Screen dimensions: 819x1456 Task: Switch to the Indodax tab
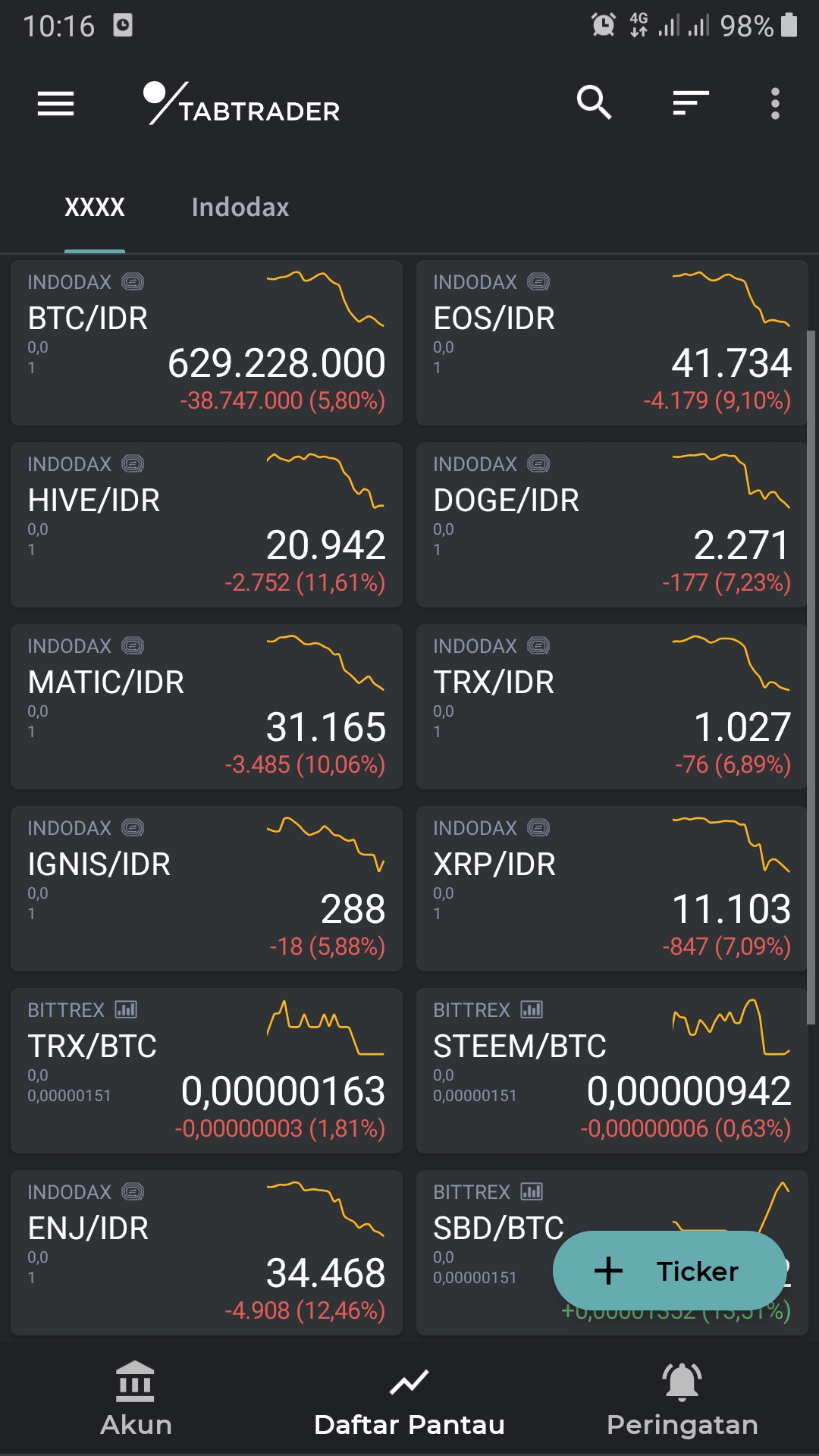pyautogui.click(x=240, y=207)
